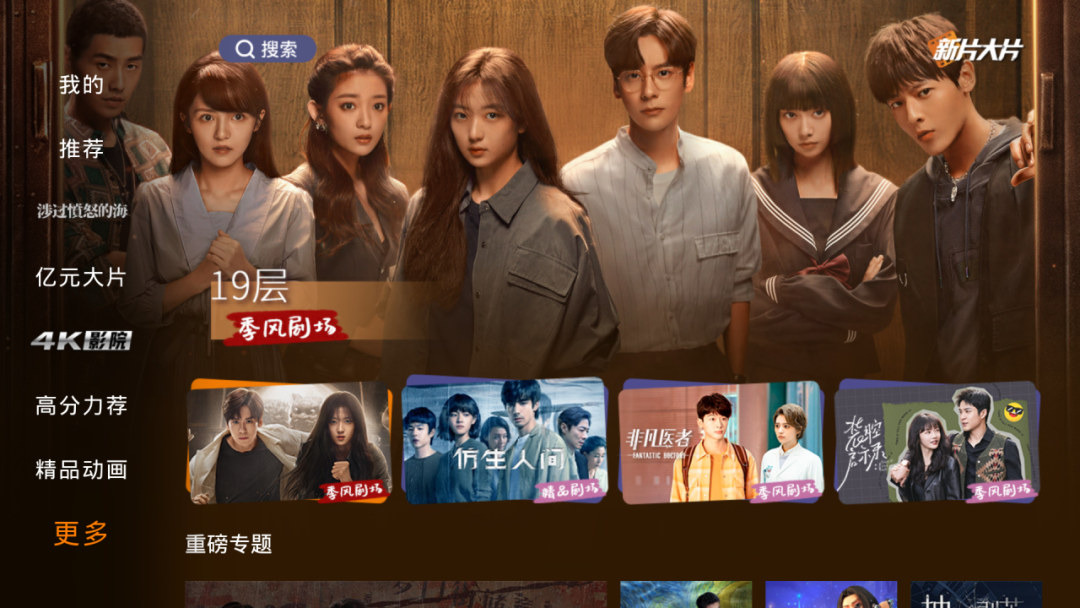Open the 非凡医者 drama card
Viewport: 1080px width, 608px height.
pyautogui.click(x=720, y=441)
